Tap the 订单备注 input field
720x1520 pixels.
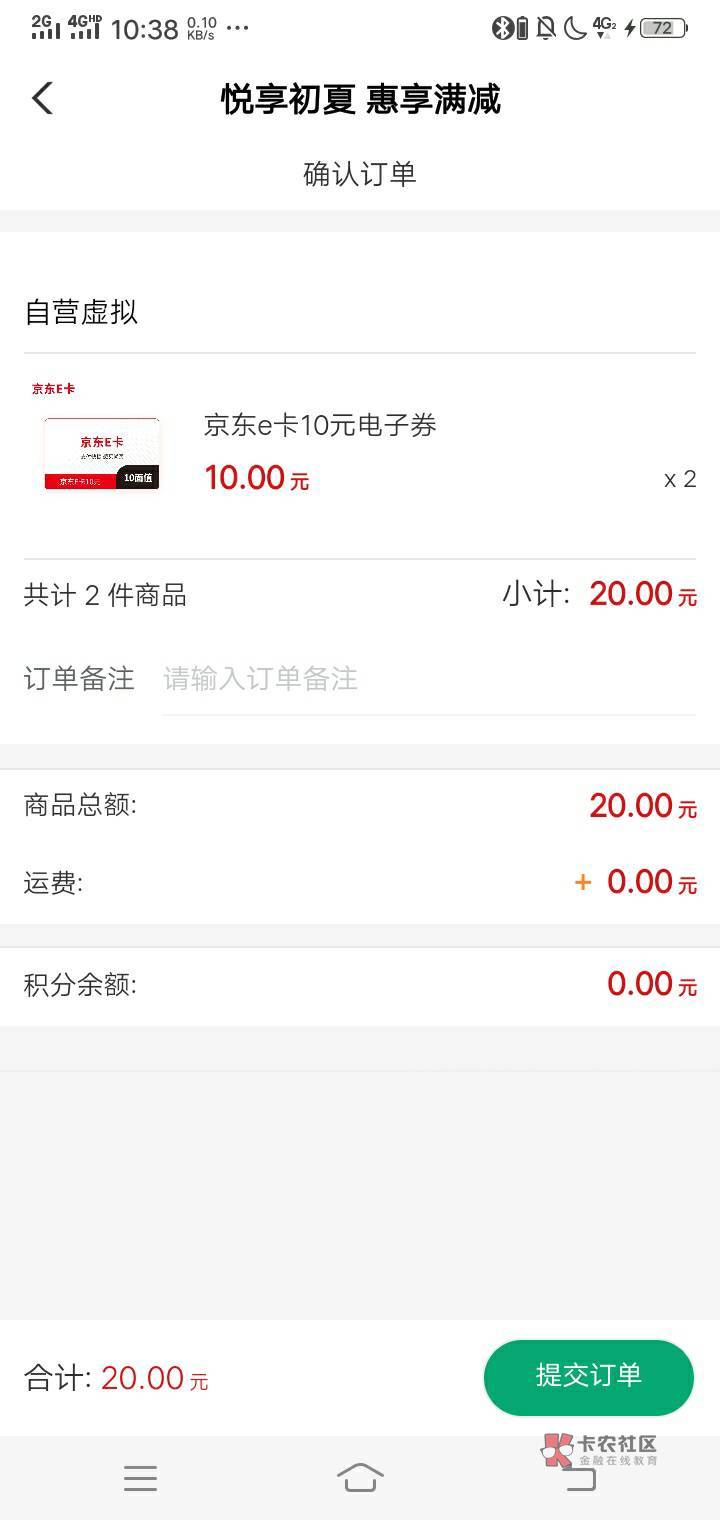coord(429,680)
